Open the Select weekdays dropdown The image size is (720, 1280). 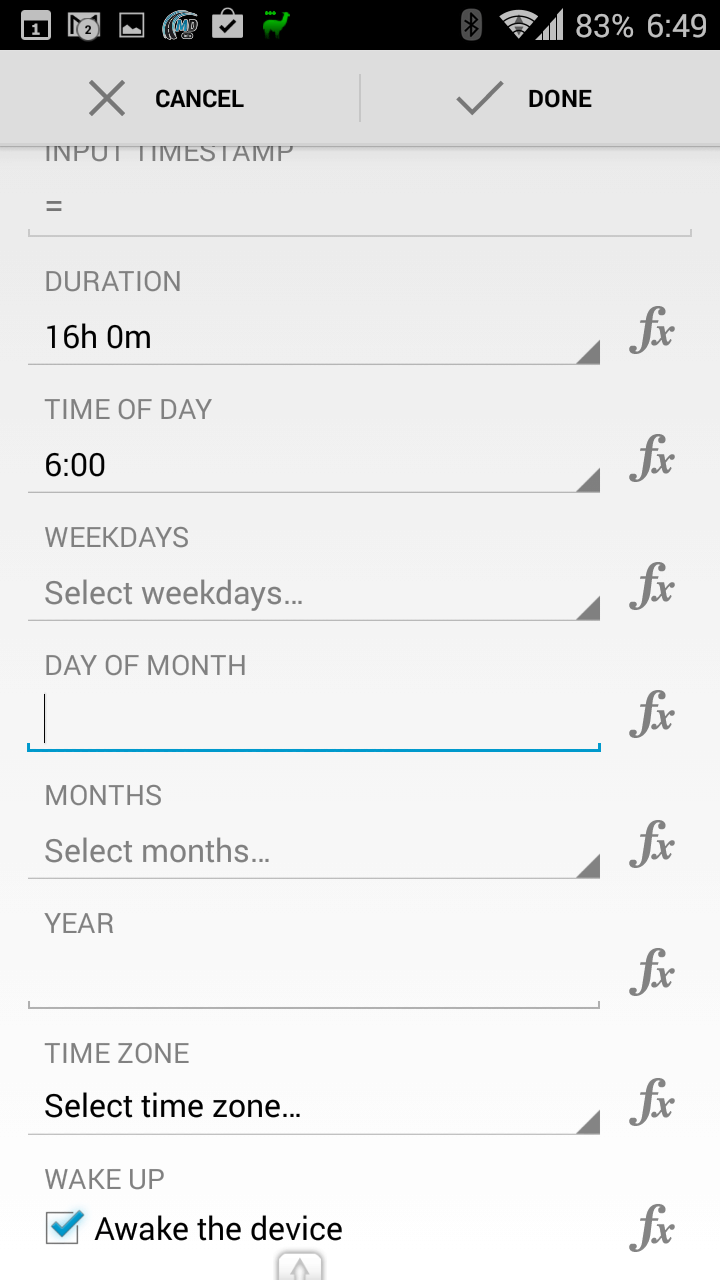pyautogui.click(x=314, y=594)
